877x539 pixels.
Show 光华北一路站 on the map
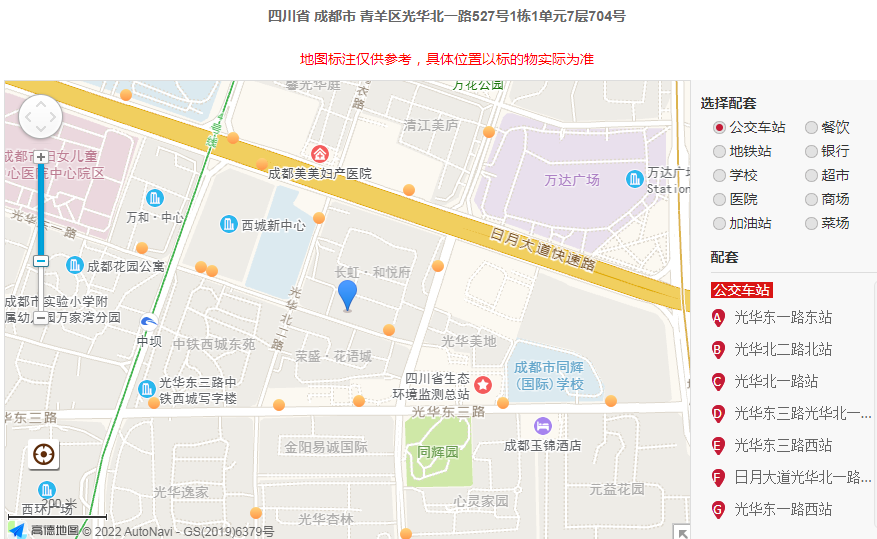(776, 382)
